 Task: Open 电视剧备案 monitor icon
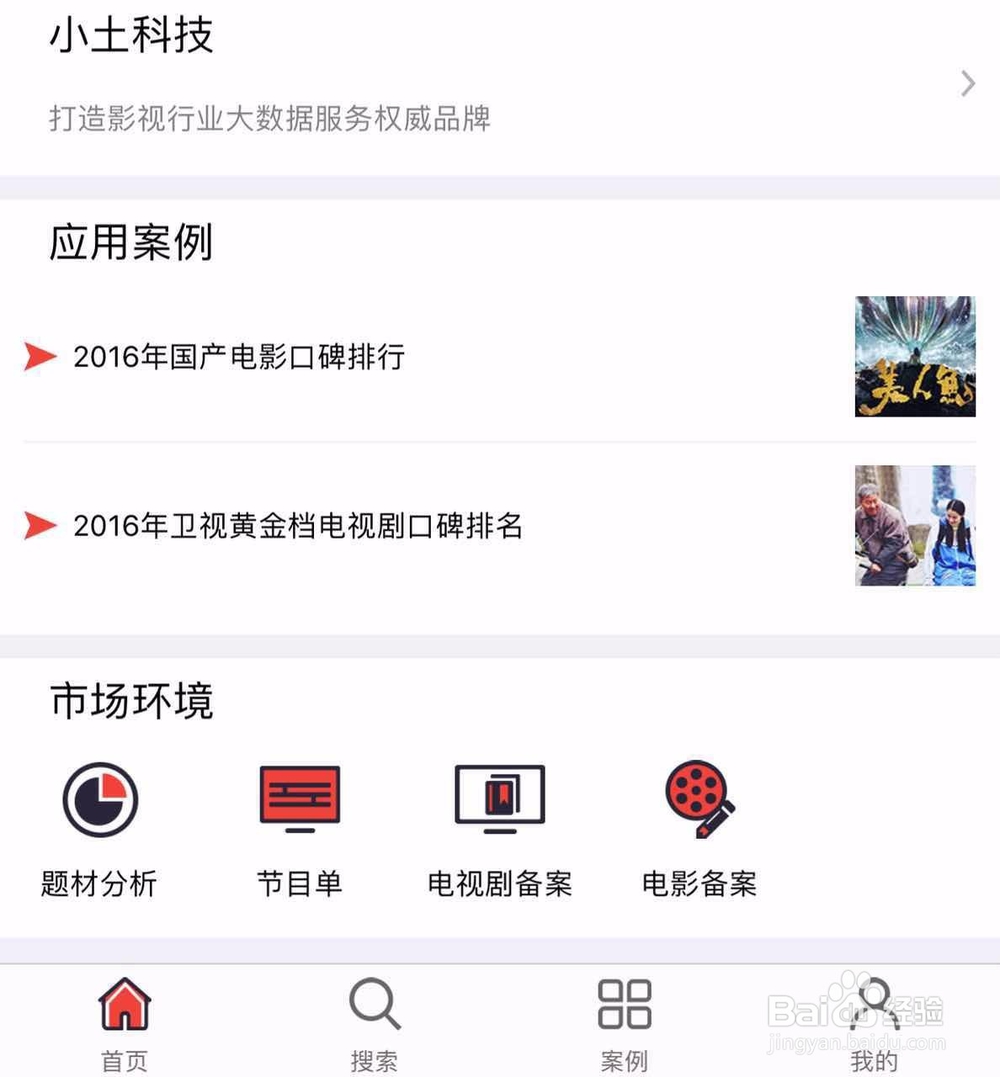click(499, 798)
